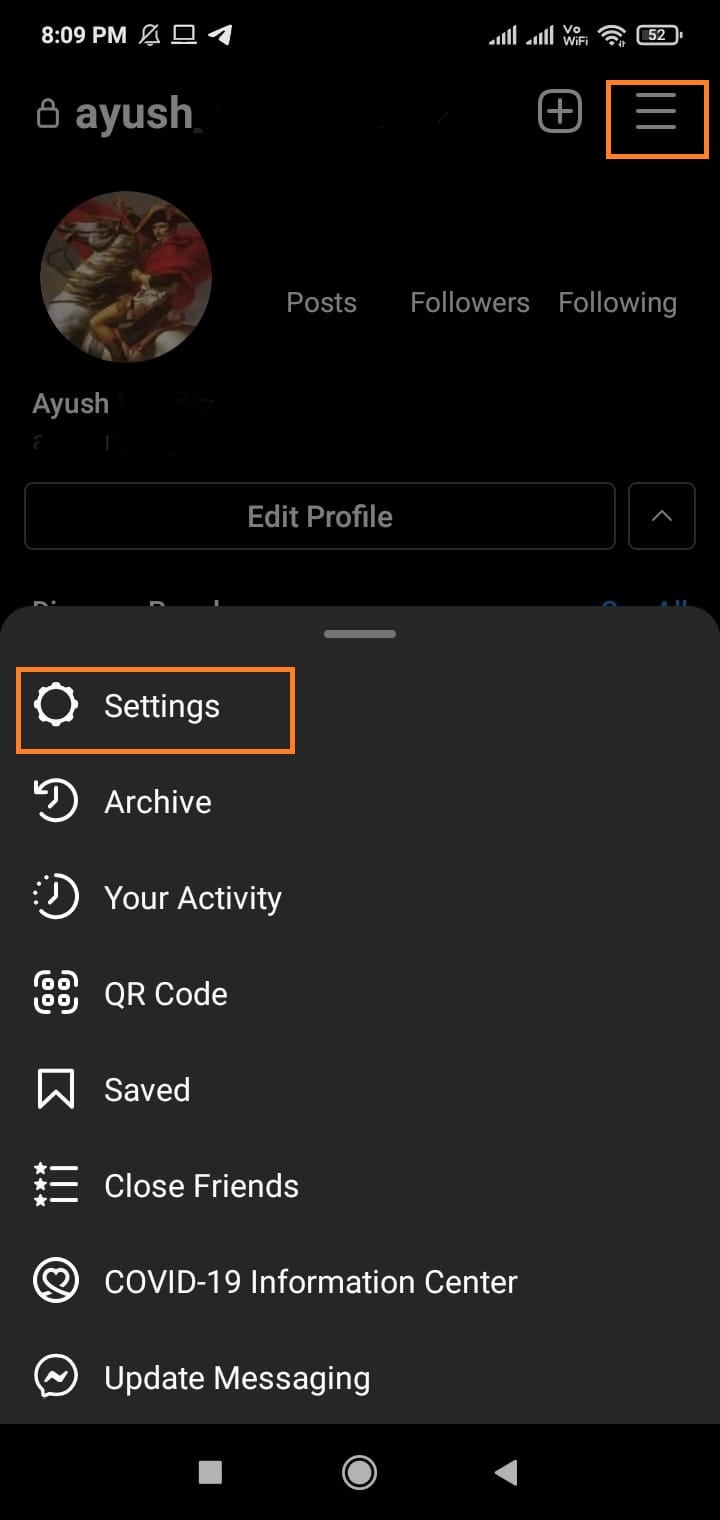Tap the private account lock icon

(47, 113)
